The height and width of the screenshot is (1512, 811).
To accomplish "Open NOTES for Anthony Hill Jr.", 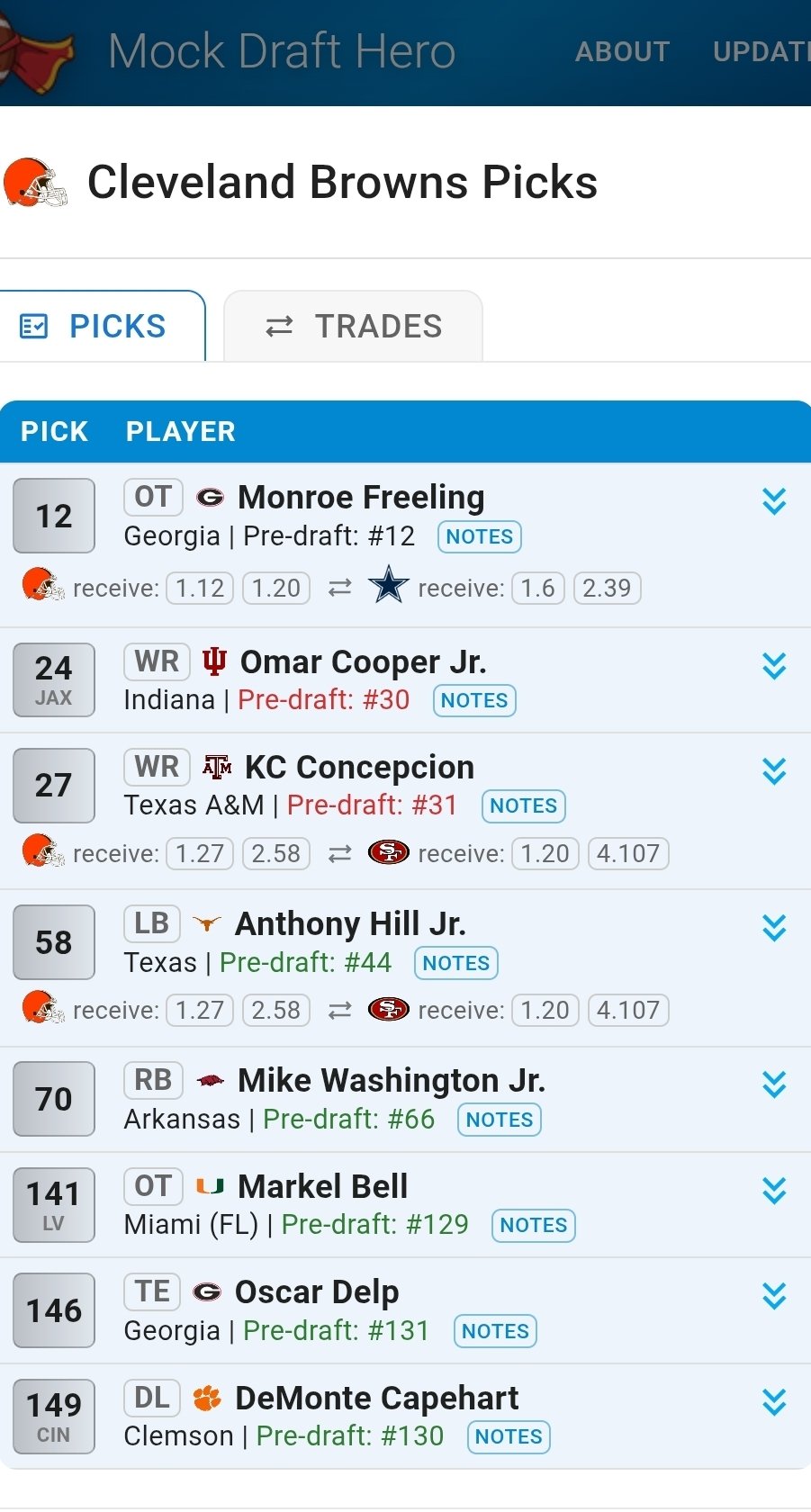I will [x=455, y=963].
